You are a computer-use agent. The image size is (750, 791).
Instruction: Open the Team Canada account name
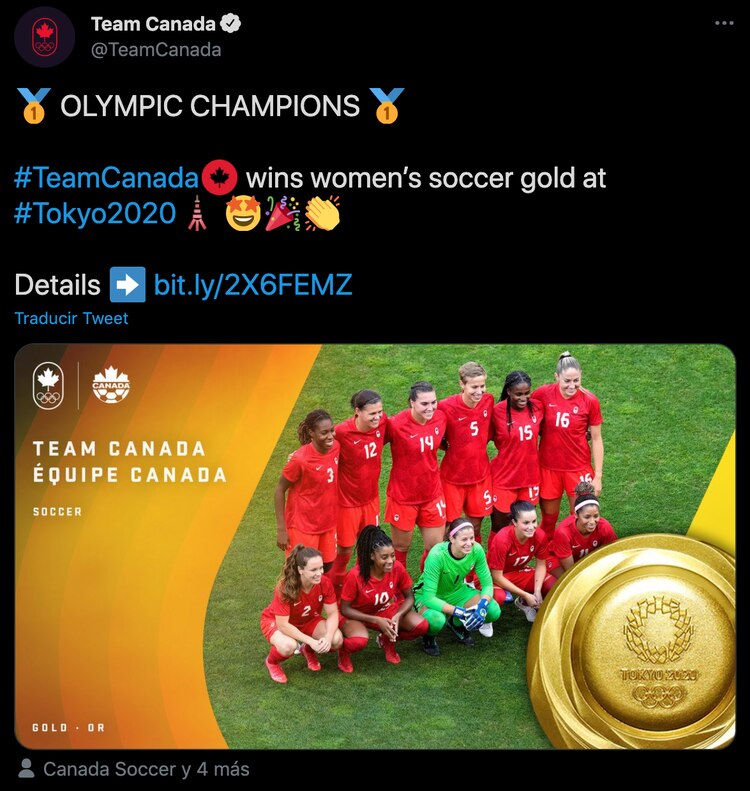152,24
